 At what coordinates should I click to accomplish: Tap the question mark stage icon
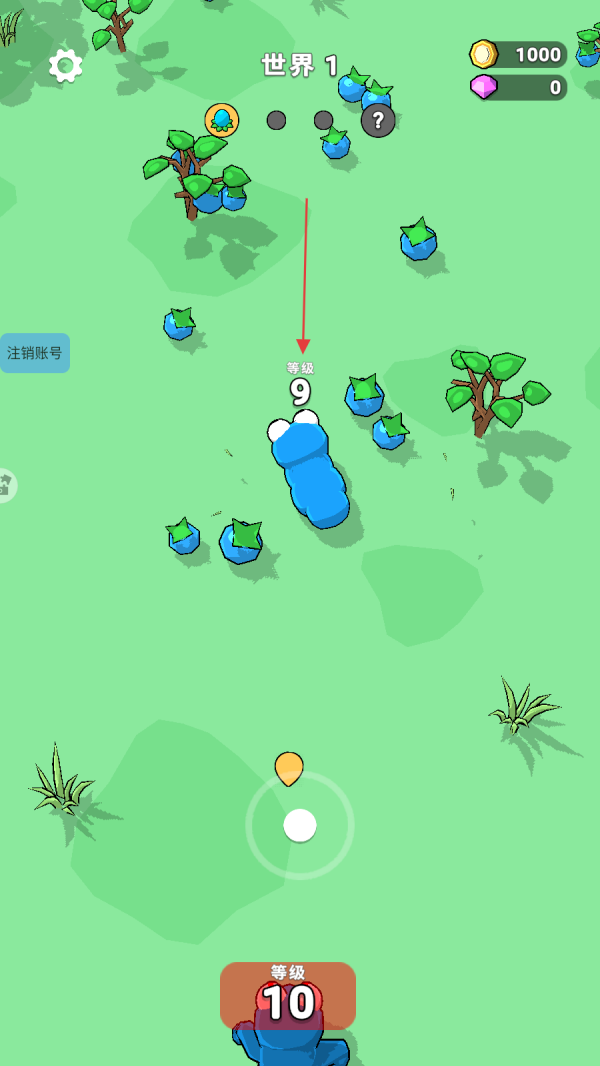click(377, 121)
